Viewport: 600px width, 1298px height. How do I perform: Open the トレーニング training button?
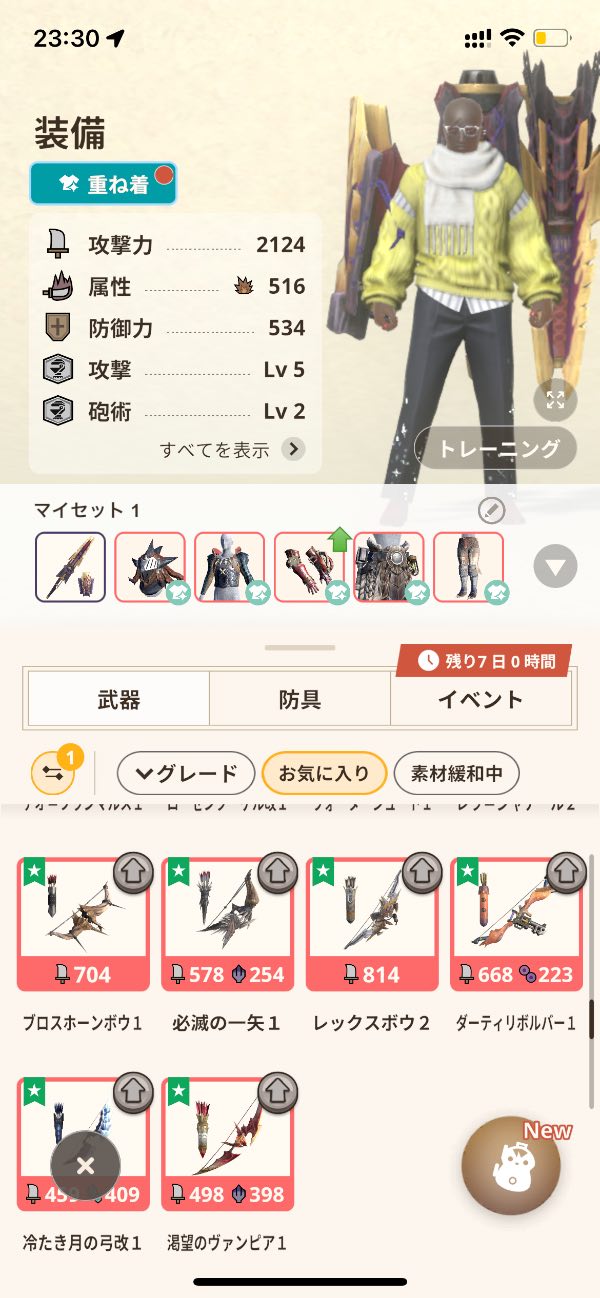[x=496, y=448]
